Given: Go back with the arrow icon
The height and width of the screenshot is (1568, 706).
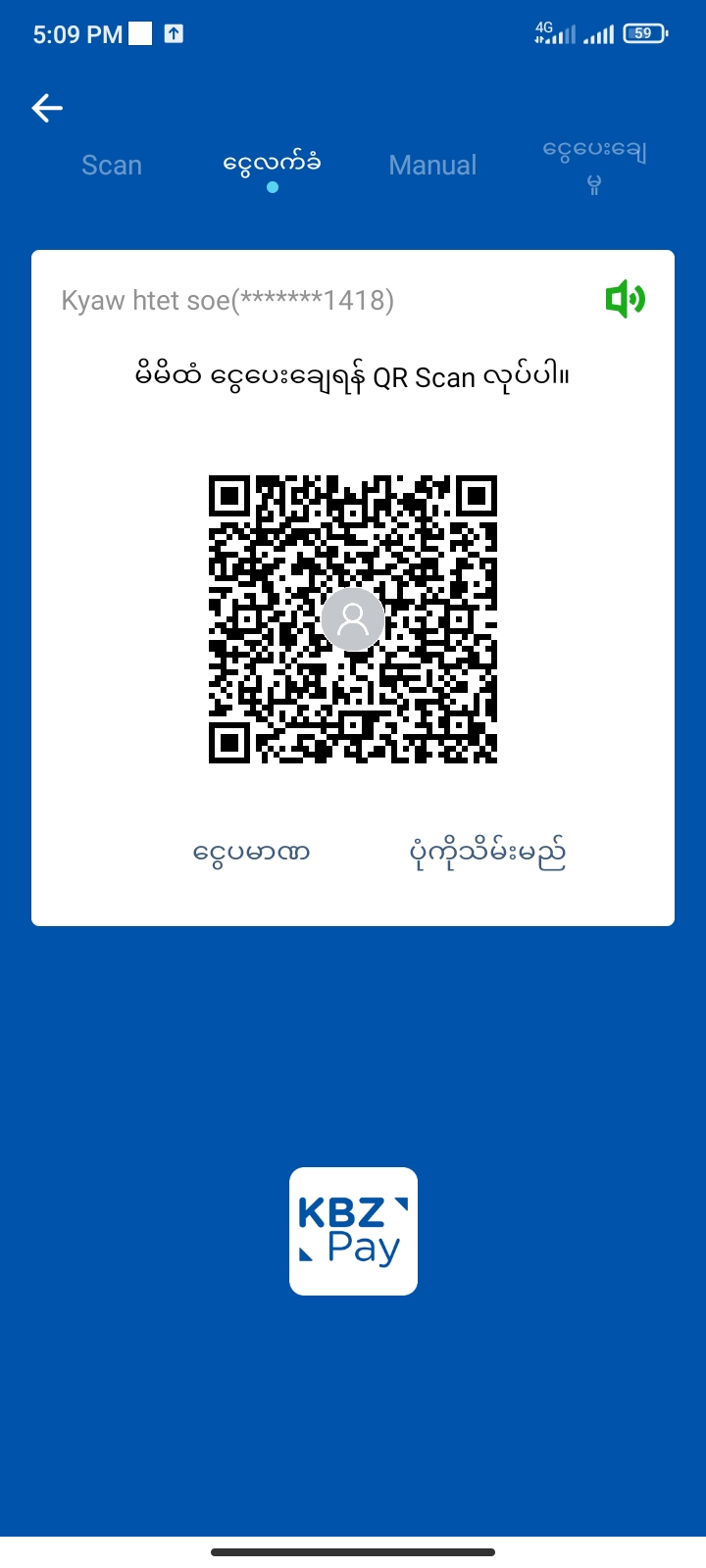Looking at the screenshot, I should (x=47, y=108).
